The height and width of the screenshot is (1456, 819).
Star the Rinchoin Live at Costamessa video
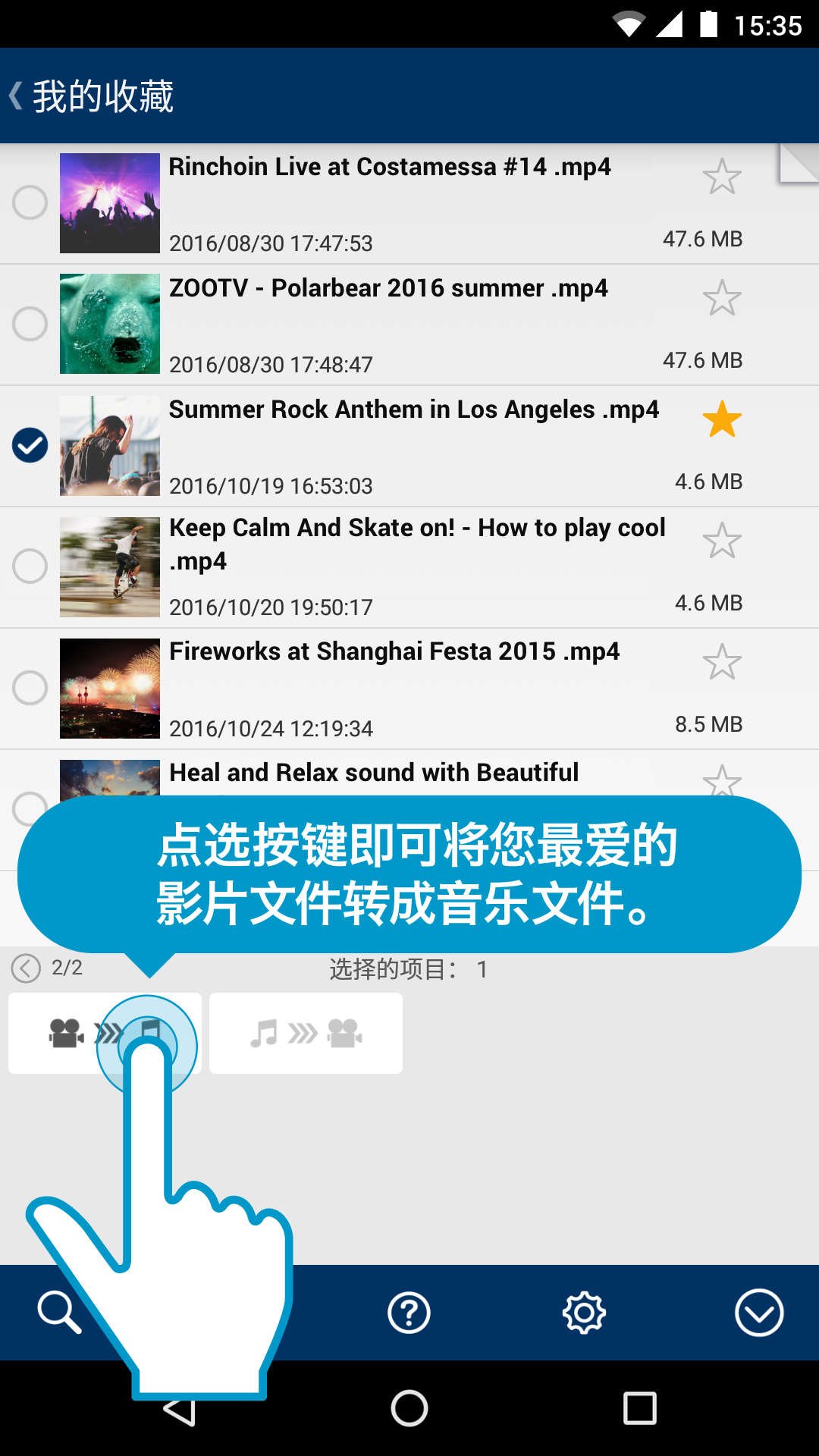click(721, 177)
